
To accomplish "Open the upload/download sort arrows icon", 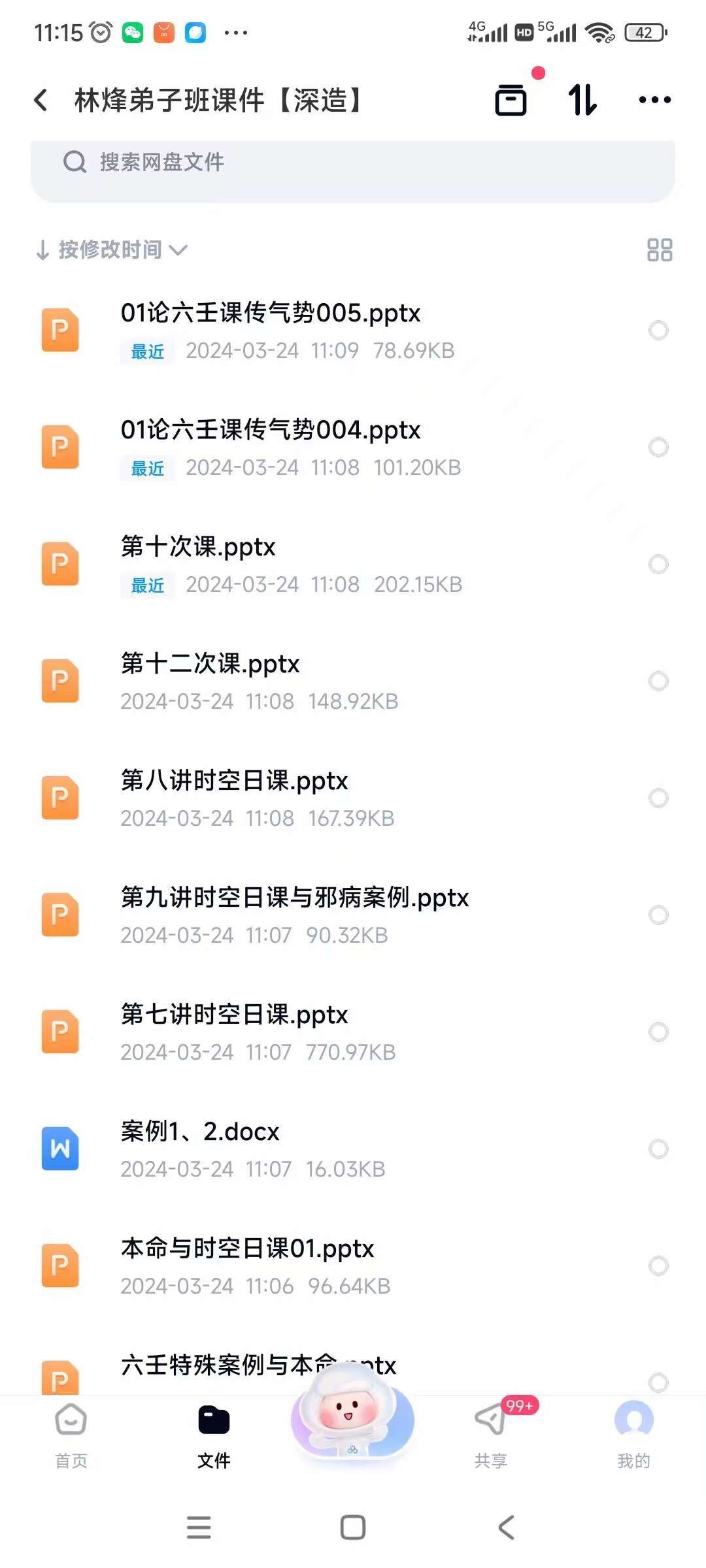I will (582, 100).
